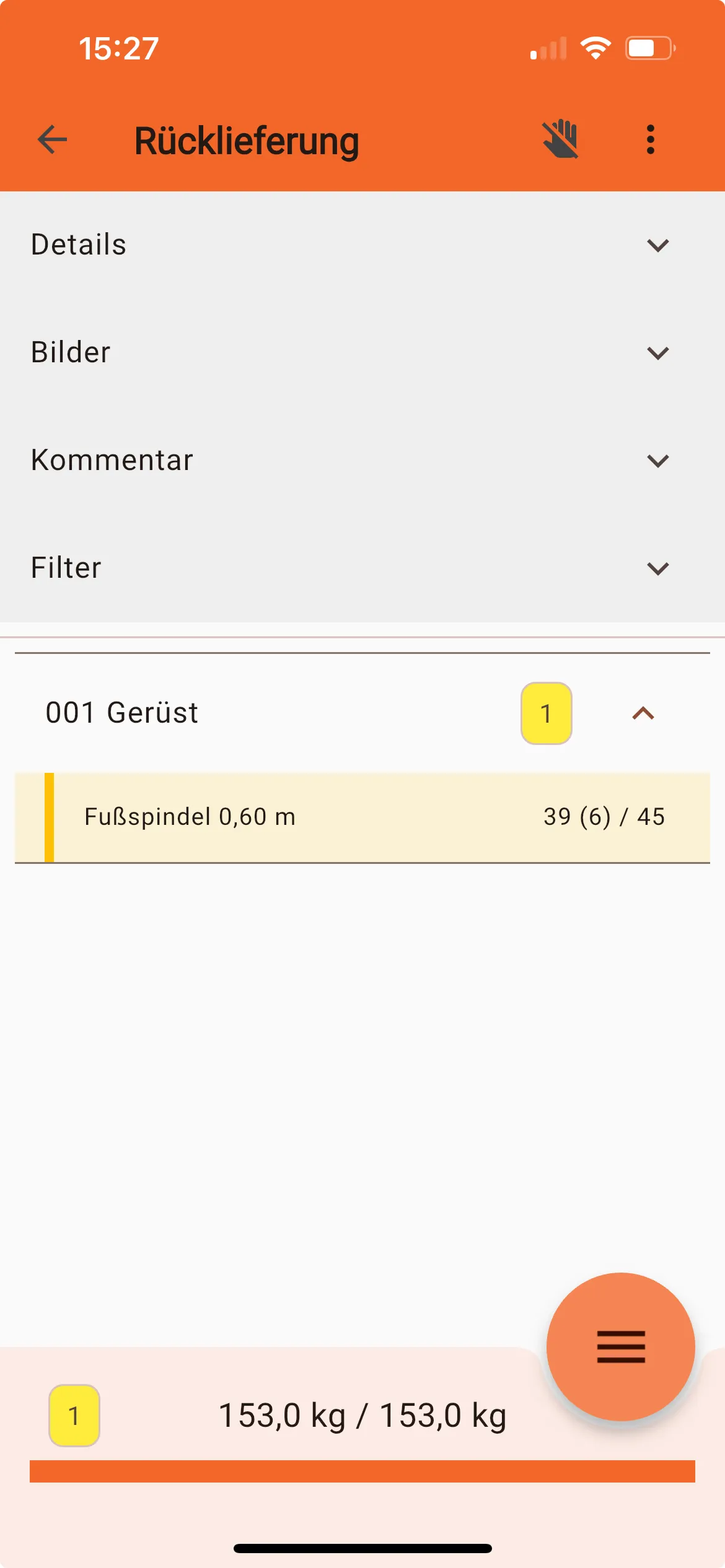Tap the yellow badge showing 1 at the bottom
This screenshot has width=725, height=1568.
(x=74, y=1414)
